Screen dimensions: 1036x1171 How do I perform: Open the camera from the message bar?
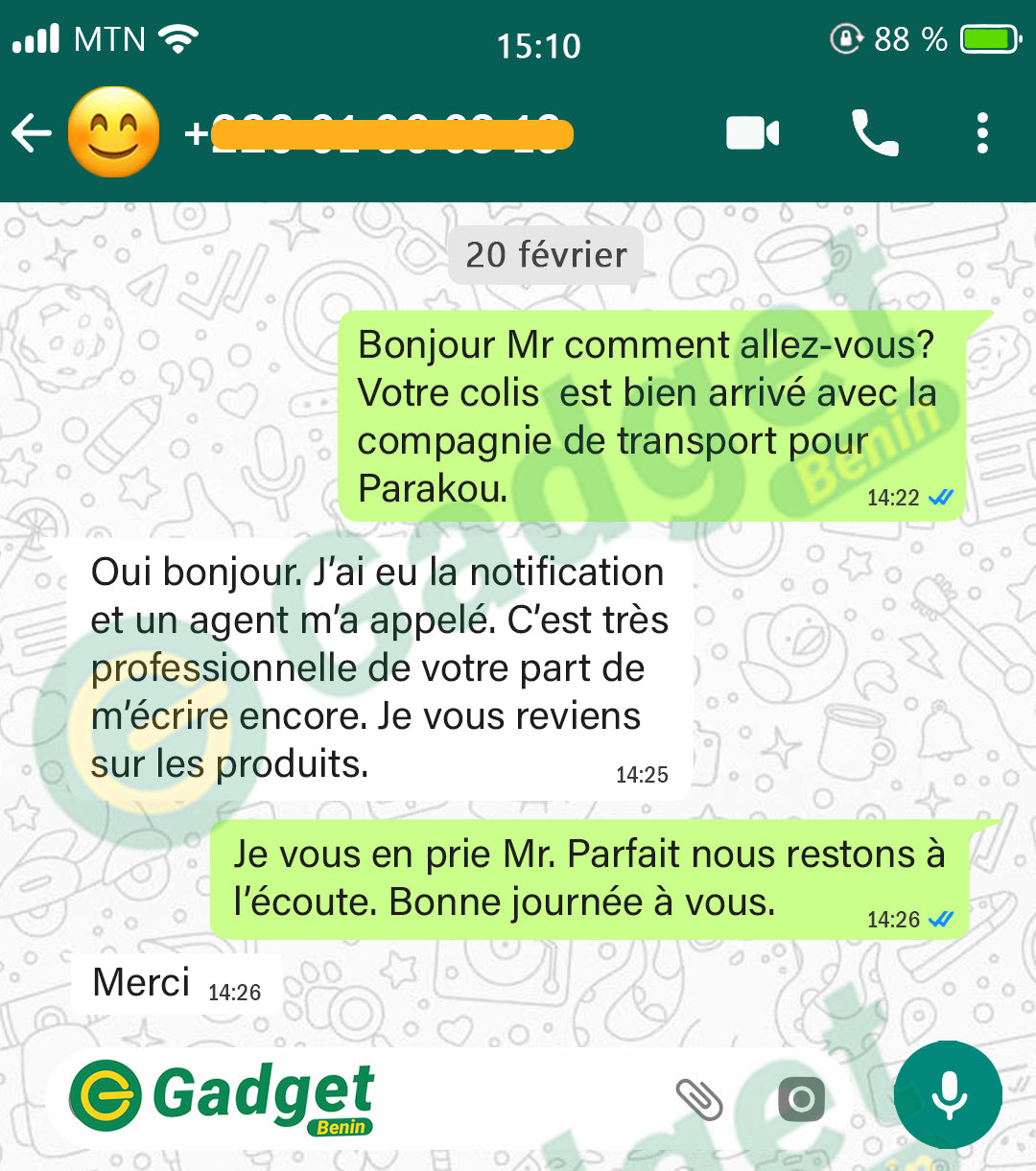click(801, 1099)
